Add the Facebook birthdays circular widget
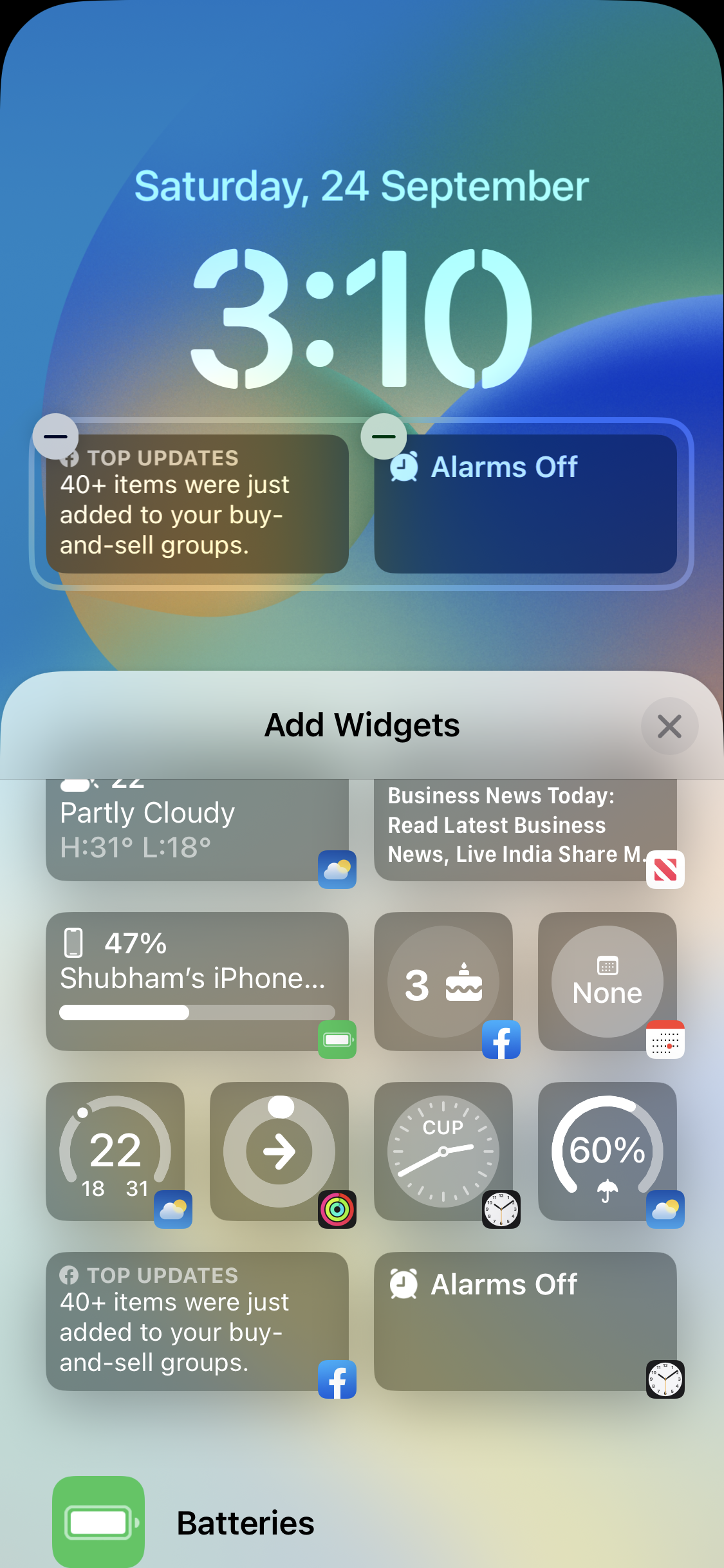This screenshot has height=1568, width=724. click(x=443, y=981)
